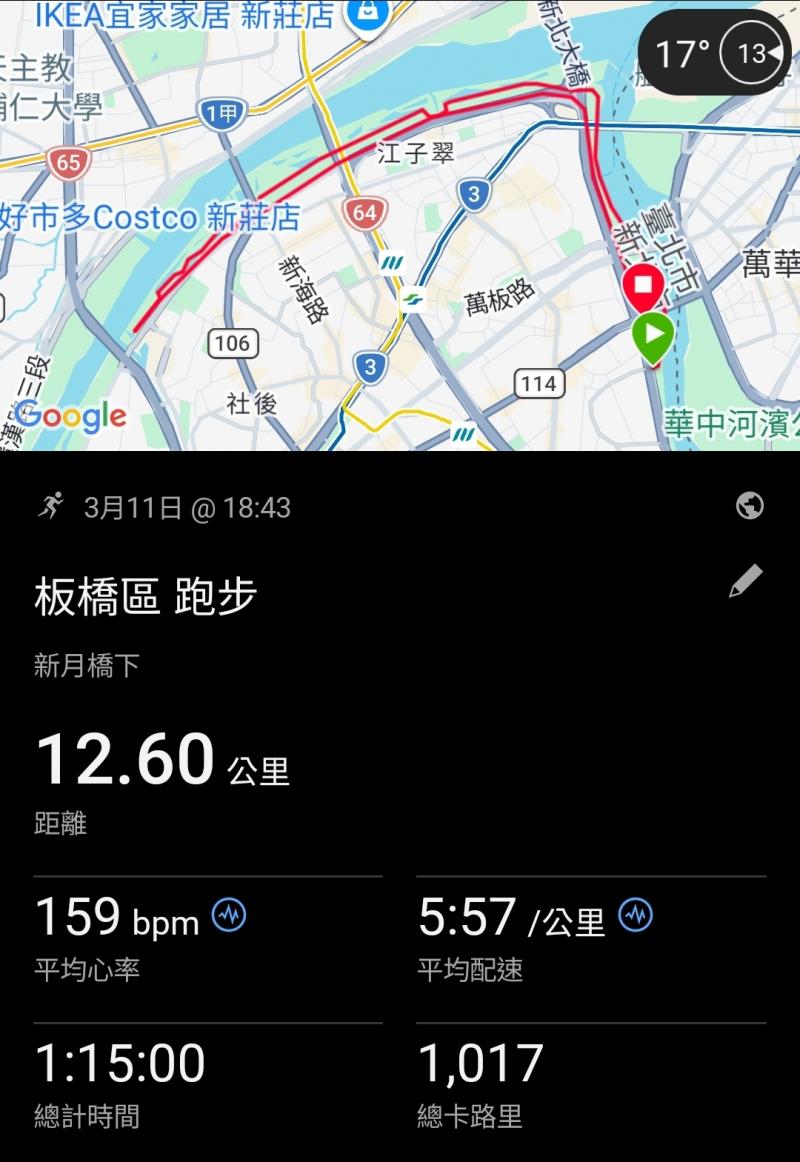Open the activity privacy globe setting

point(750,506)
